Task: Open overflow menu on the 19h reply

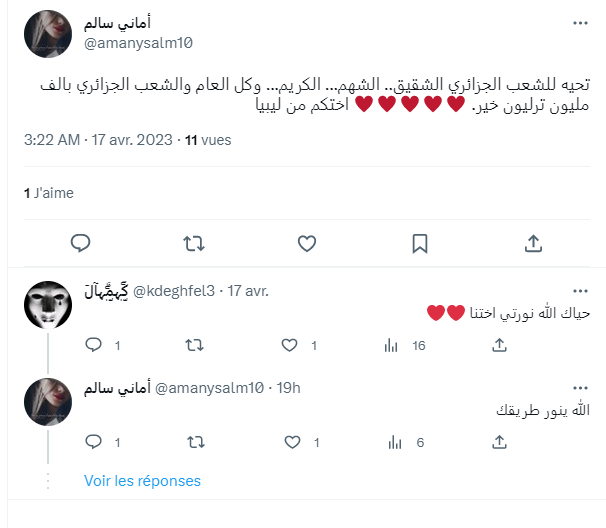Action: click(579, 387)
